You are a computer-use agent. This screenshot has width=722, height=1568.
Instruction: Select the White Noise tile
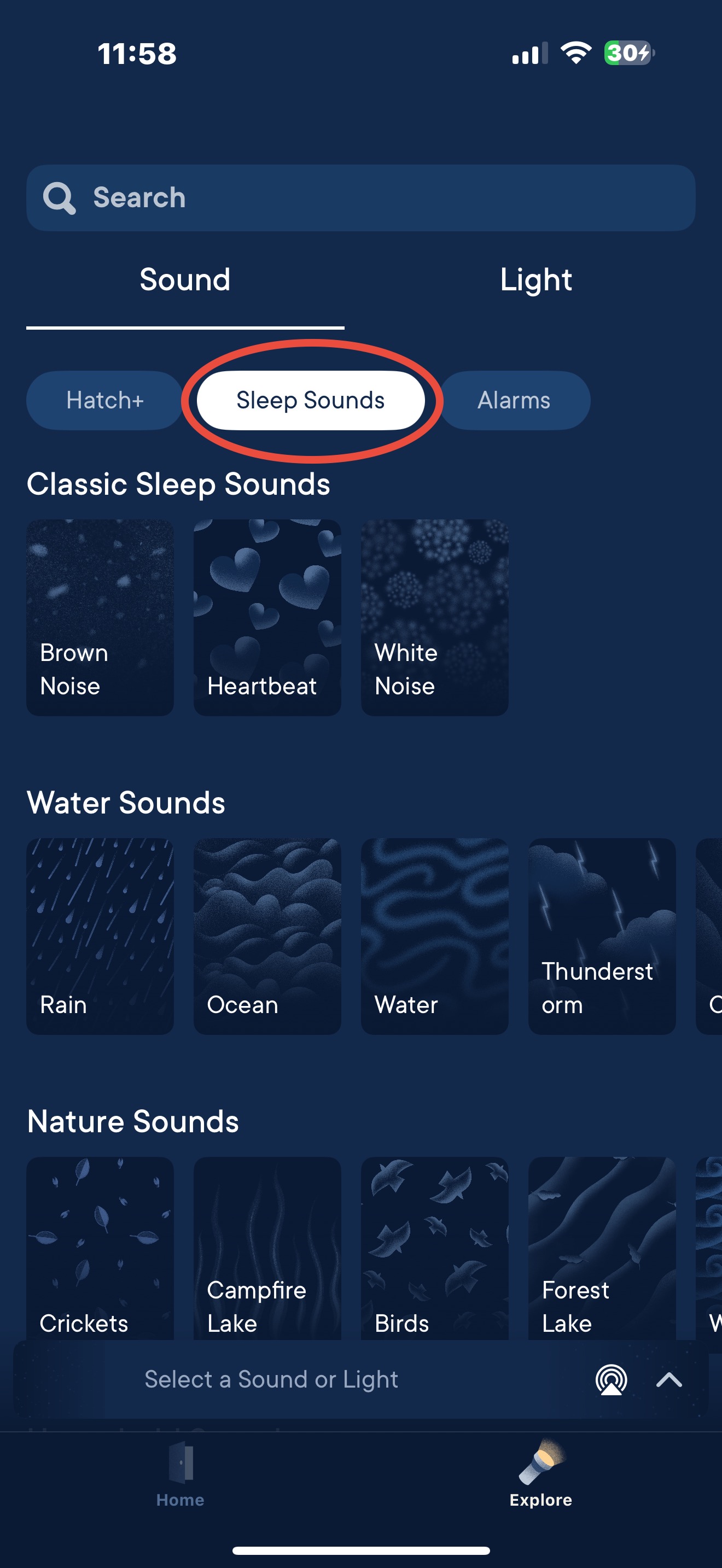tap(435, 617)
